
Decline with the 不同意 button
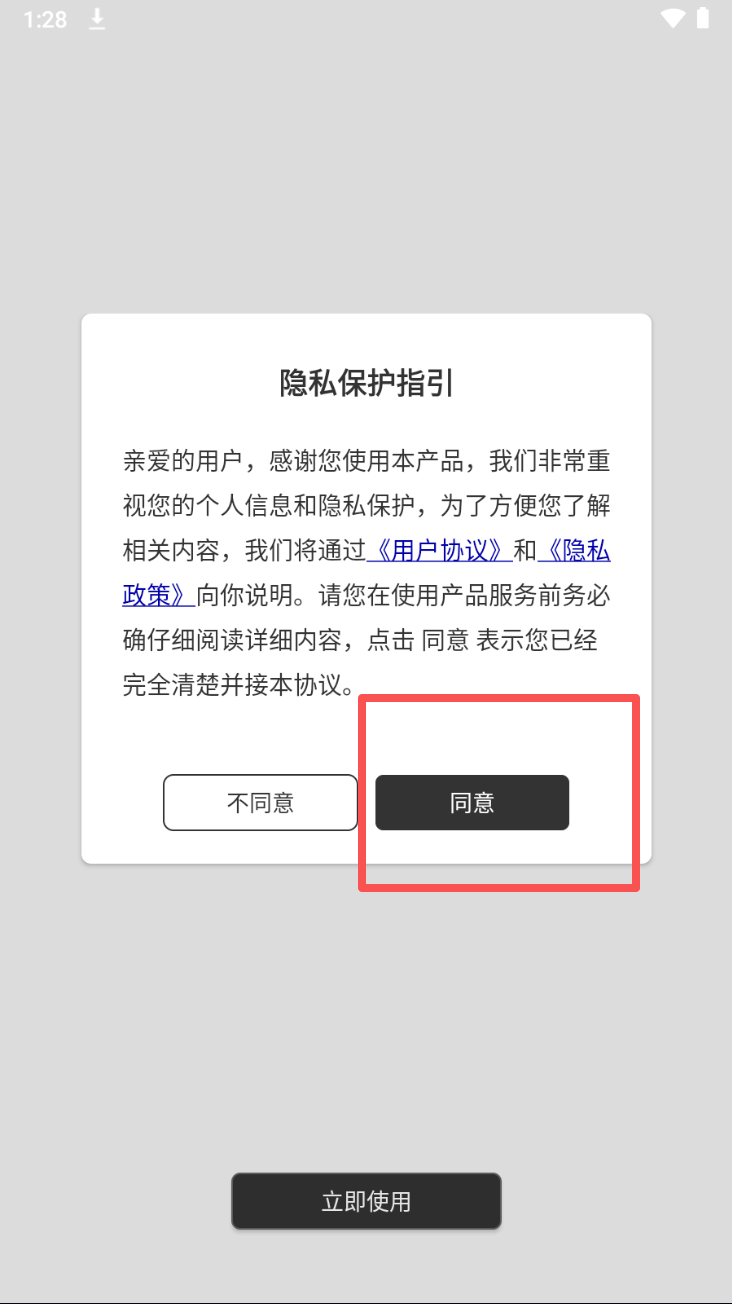click(260, 803)
